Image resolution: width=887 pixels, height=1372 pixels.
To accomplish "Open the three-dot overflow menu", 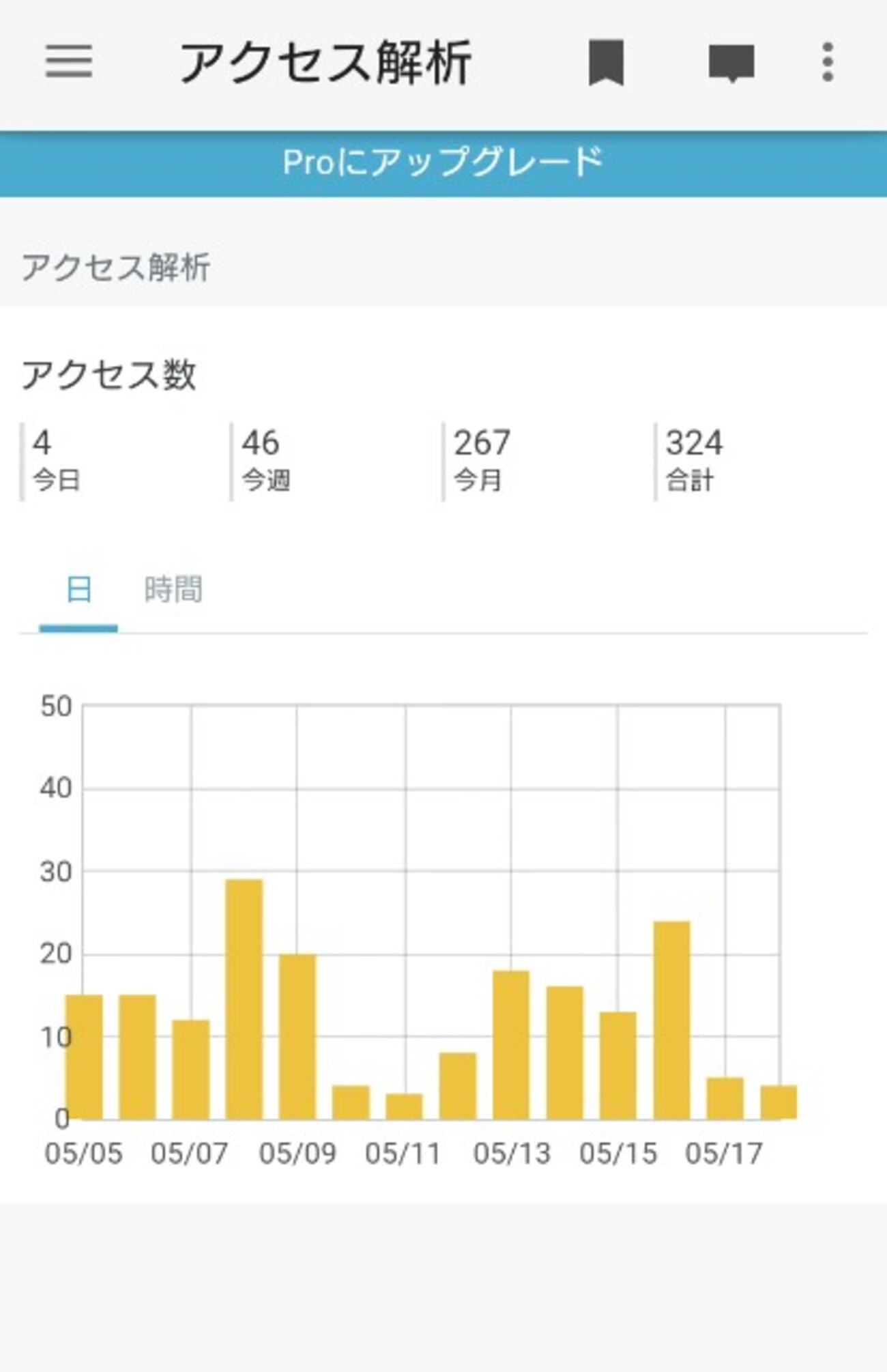I will pos(828,62).
